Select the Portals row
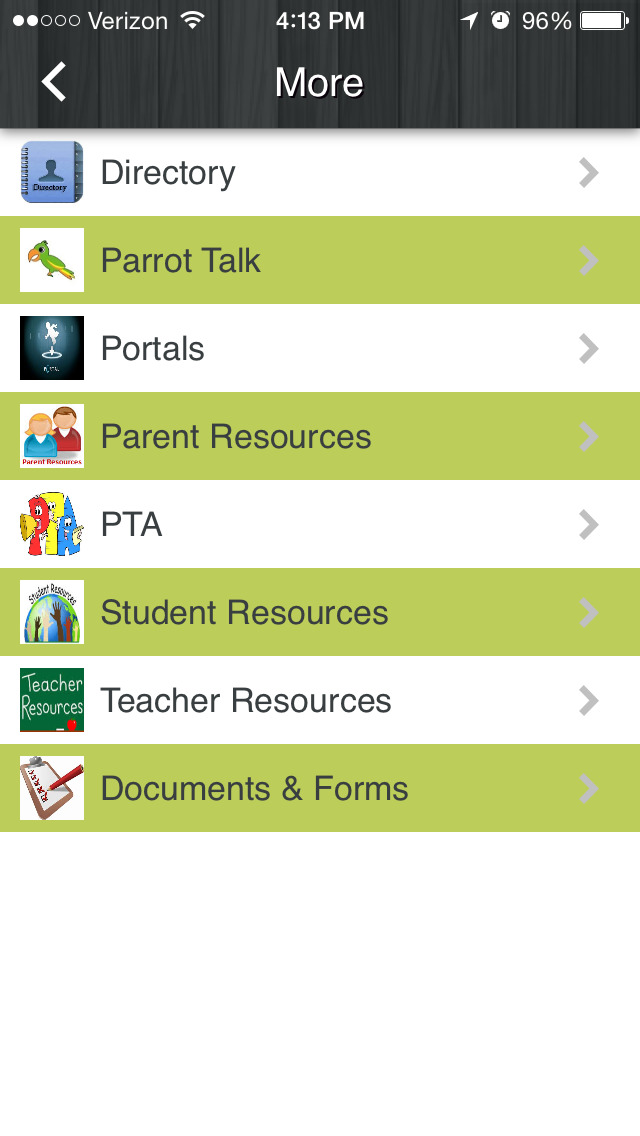This screenshot has height=1136, width=640. [x=320, y=348]
